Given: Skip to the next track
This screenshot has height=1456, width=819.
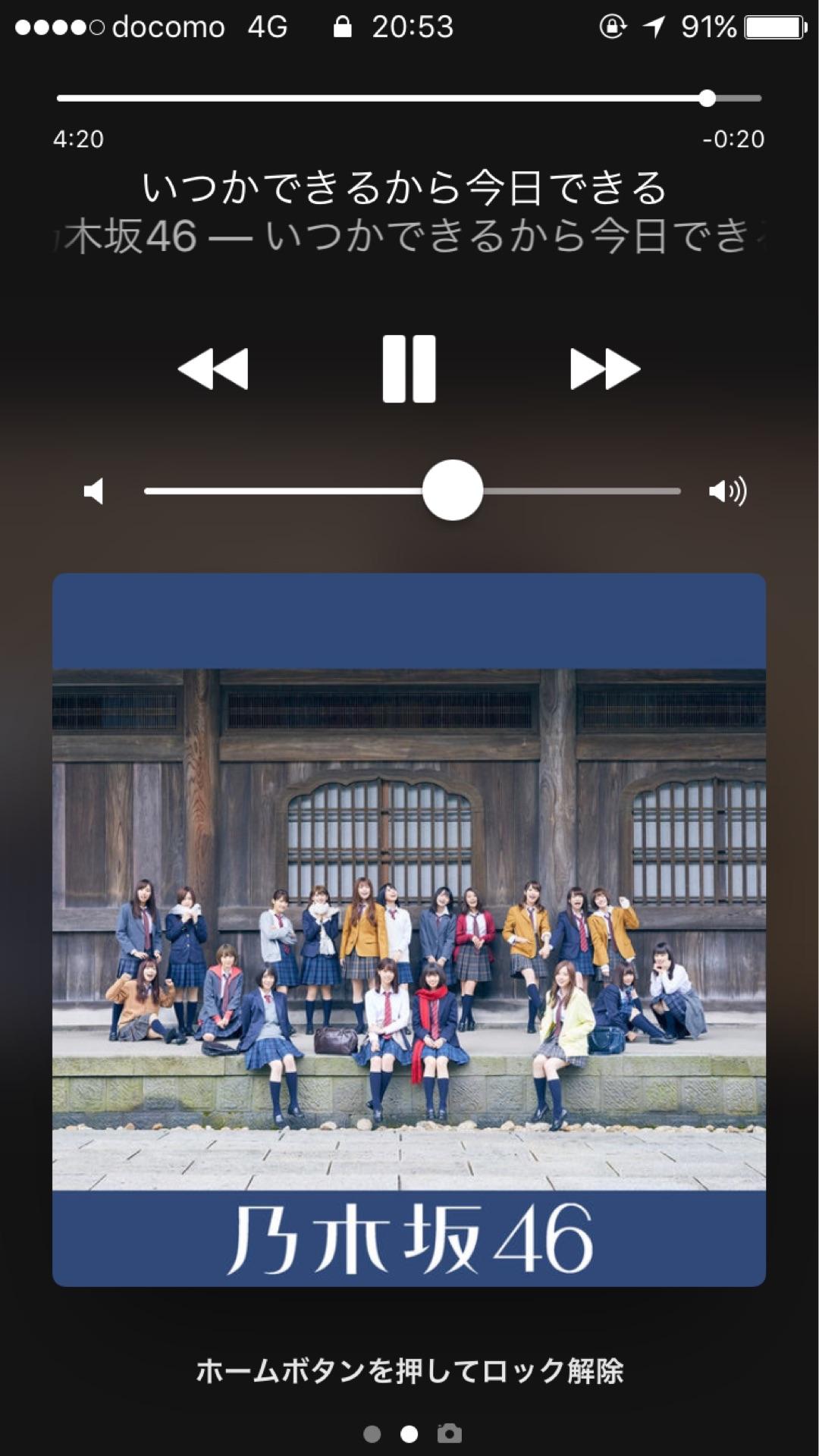Looking at the screenshot, I should coord(604,369).
